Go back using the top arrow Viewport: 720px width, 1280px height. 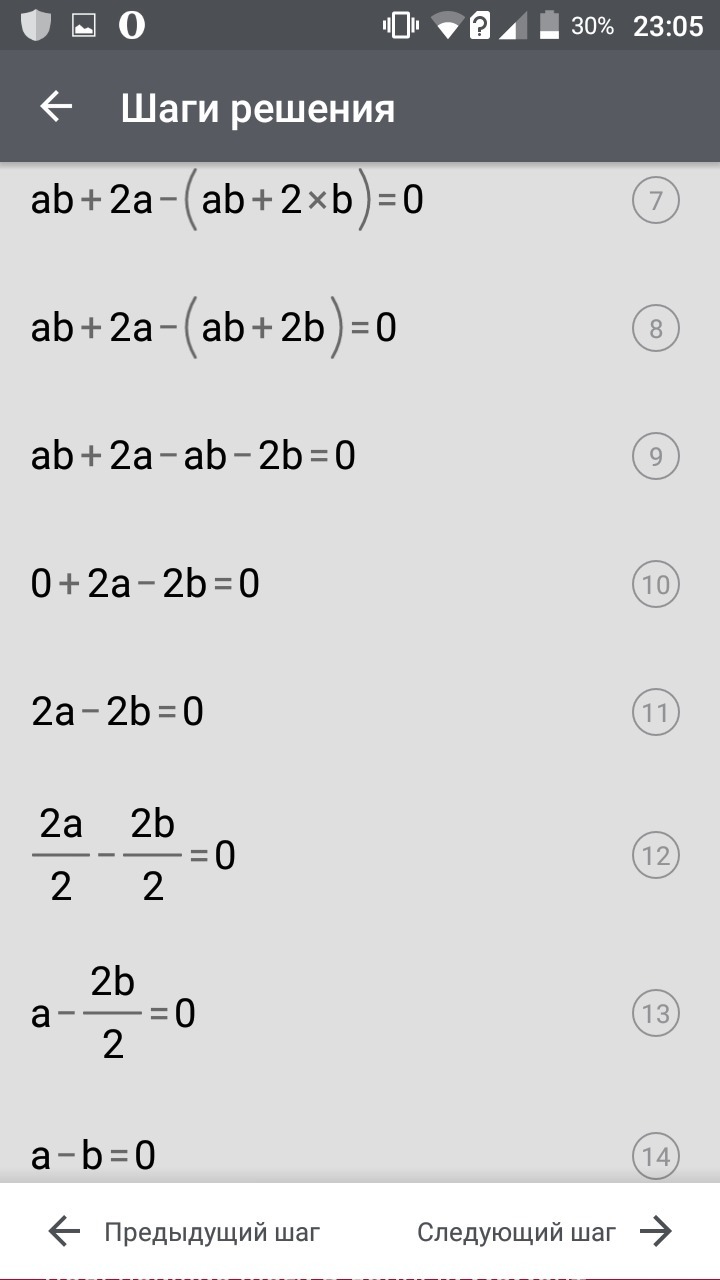pyautogui.click(x=57, y=107)
